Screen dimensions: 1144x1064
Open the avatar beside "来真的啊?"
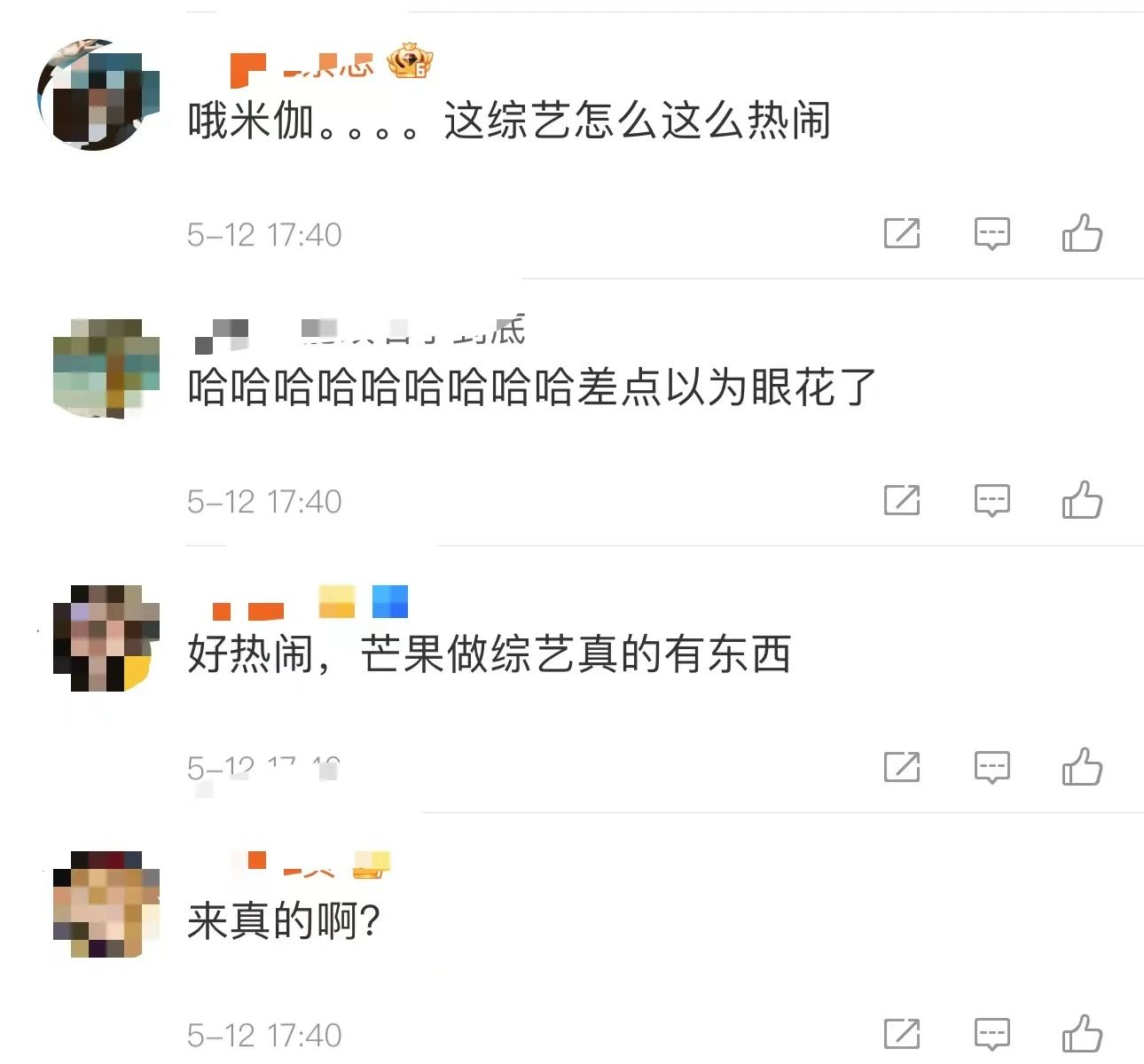[106, 904]
